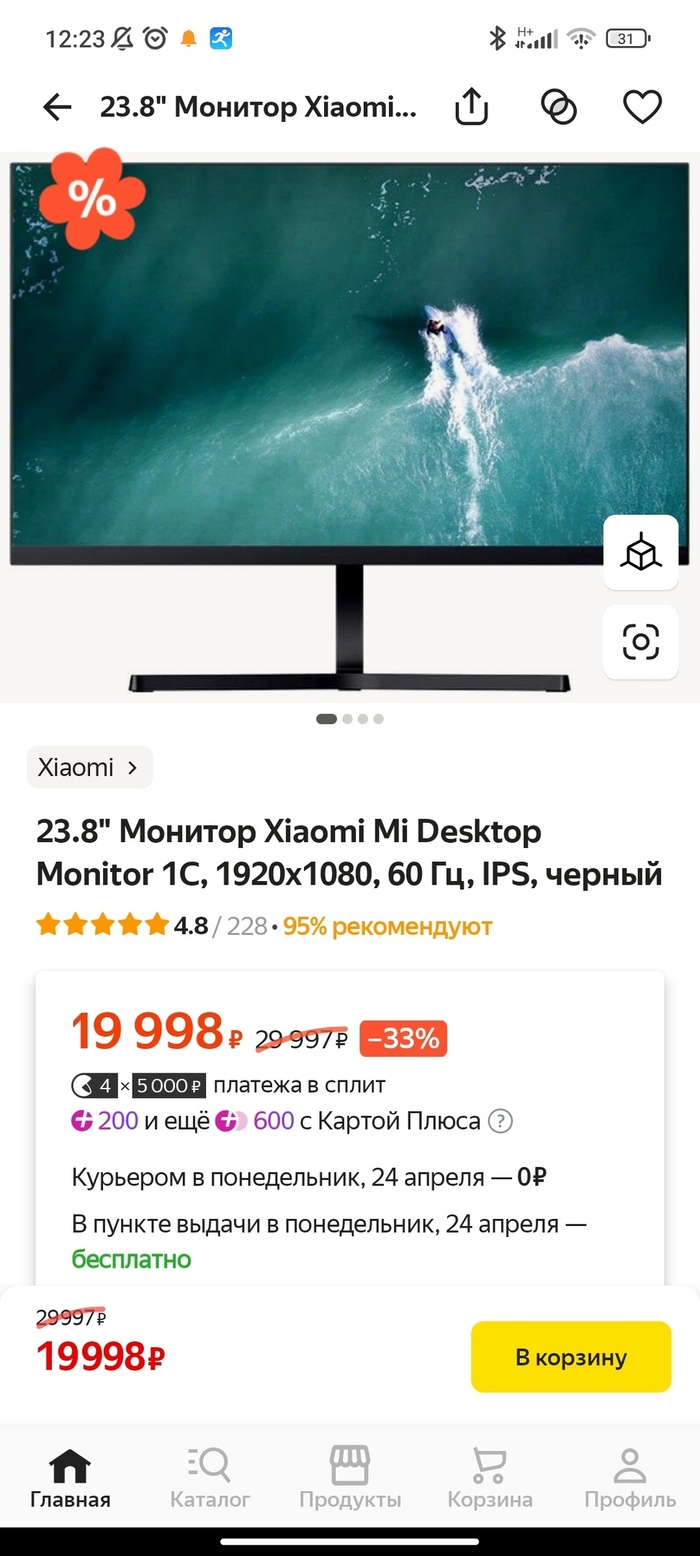Go to the Профиль tab

click(x=630, y=1480)
